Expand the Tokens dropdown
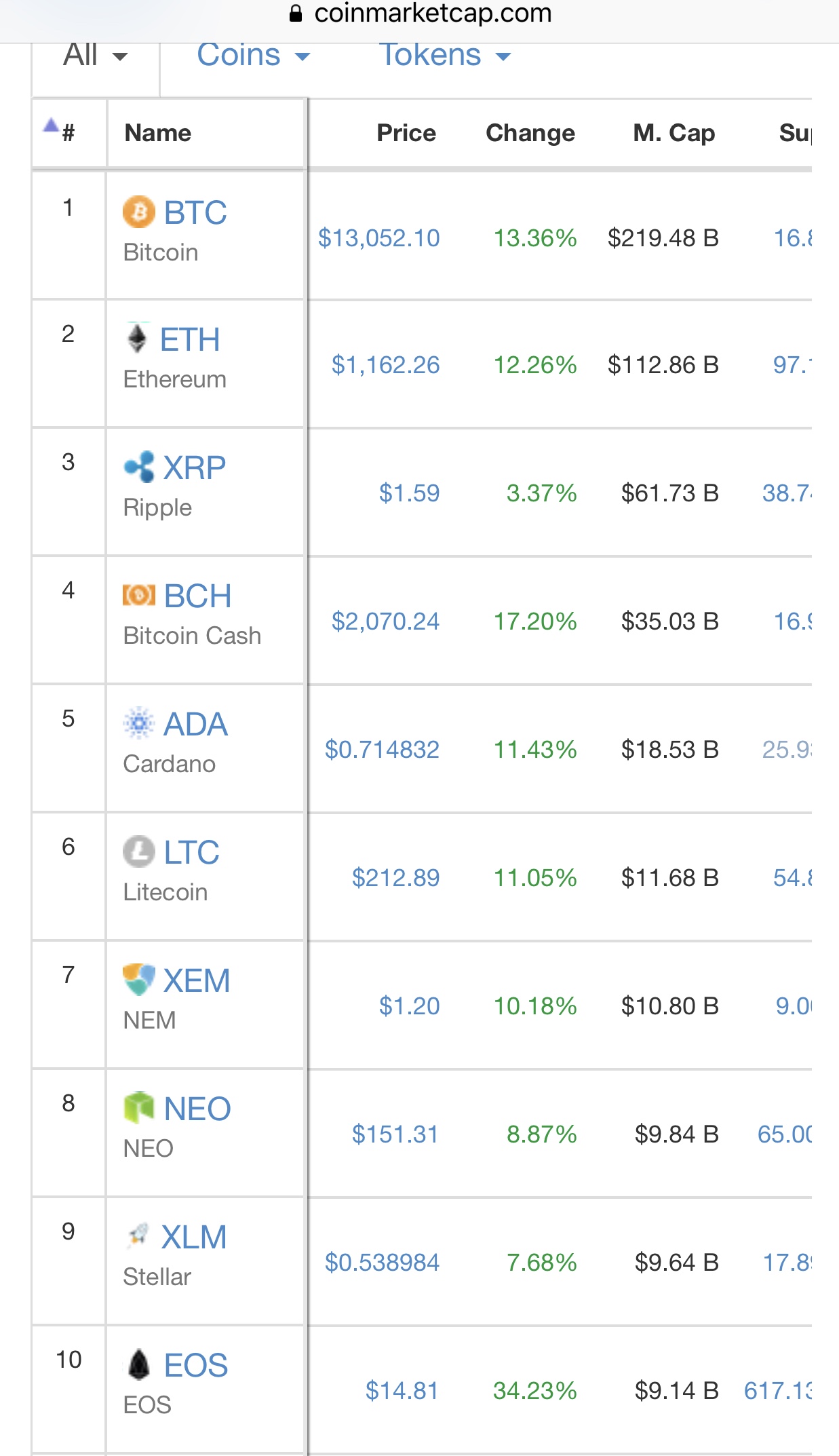This screenshot has height=1456, width=839. tap(444, 56)
